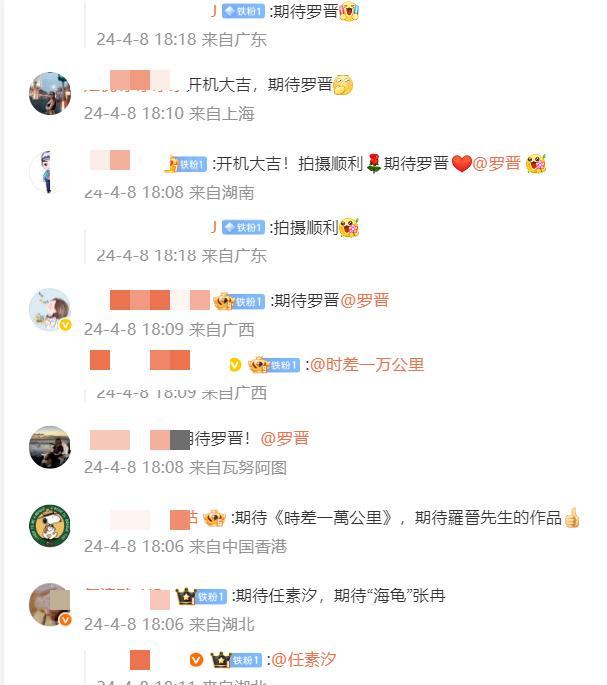The image size is (607, 685).
Task: Open avatar beside the 开机大吉！拍摄顺利 comment
Action: (50, 172)
